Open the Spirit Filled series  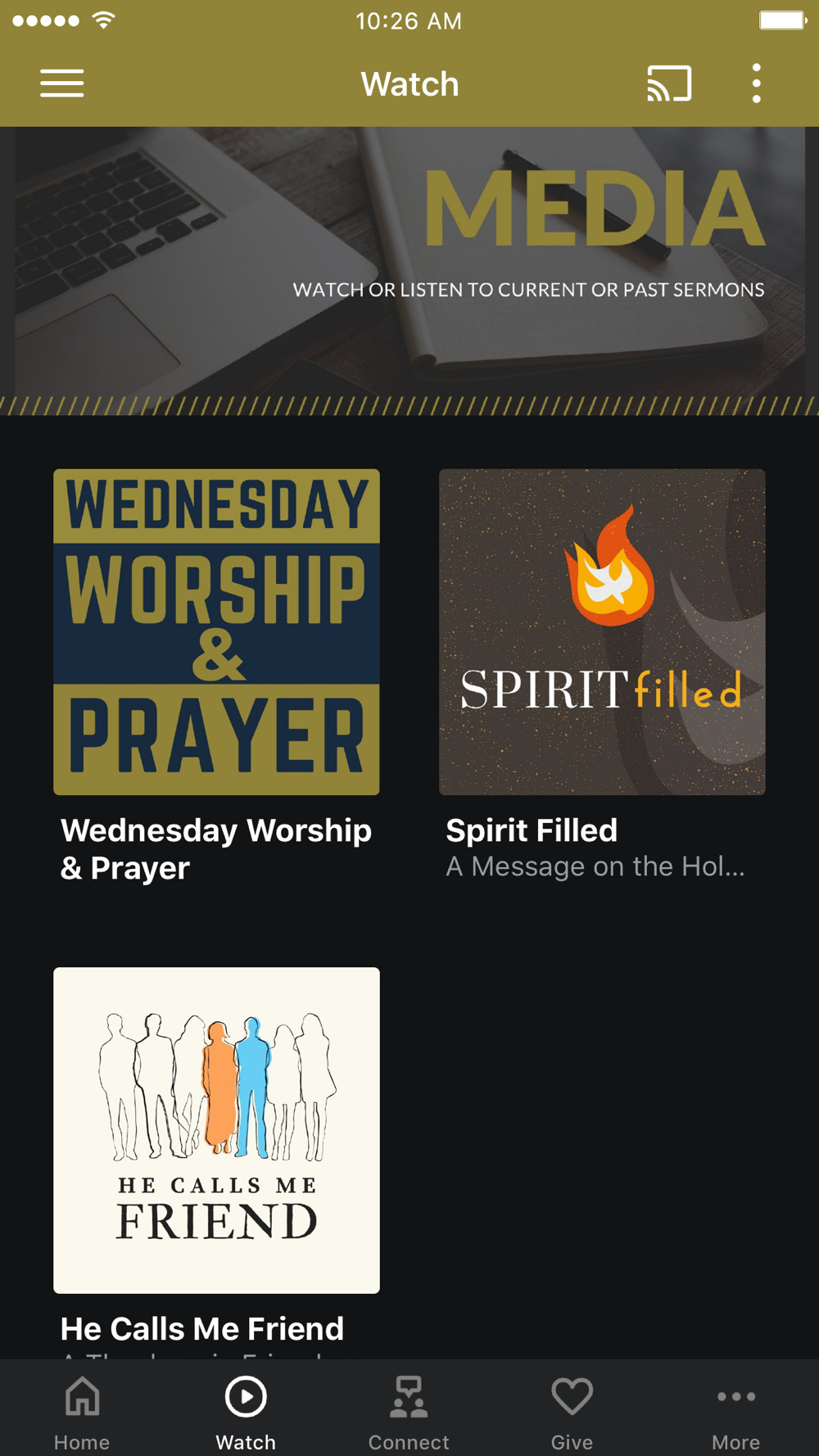[x=602, y=631]
